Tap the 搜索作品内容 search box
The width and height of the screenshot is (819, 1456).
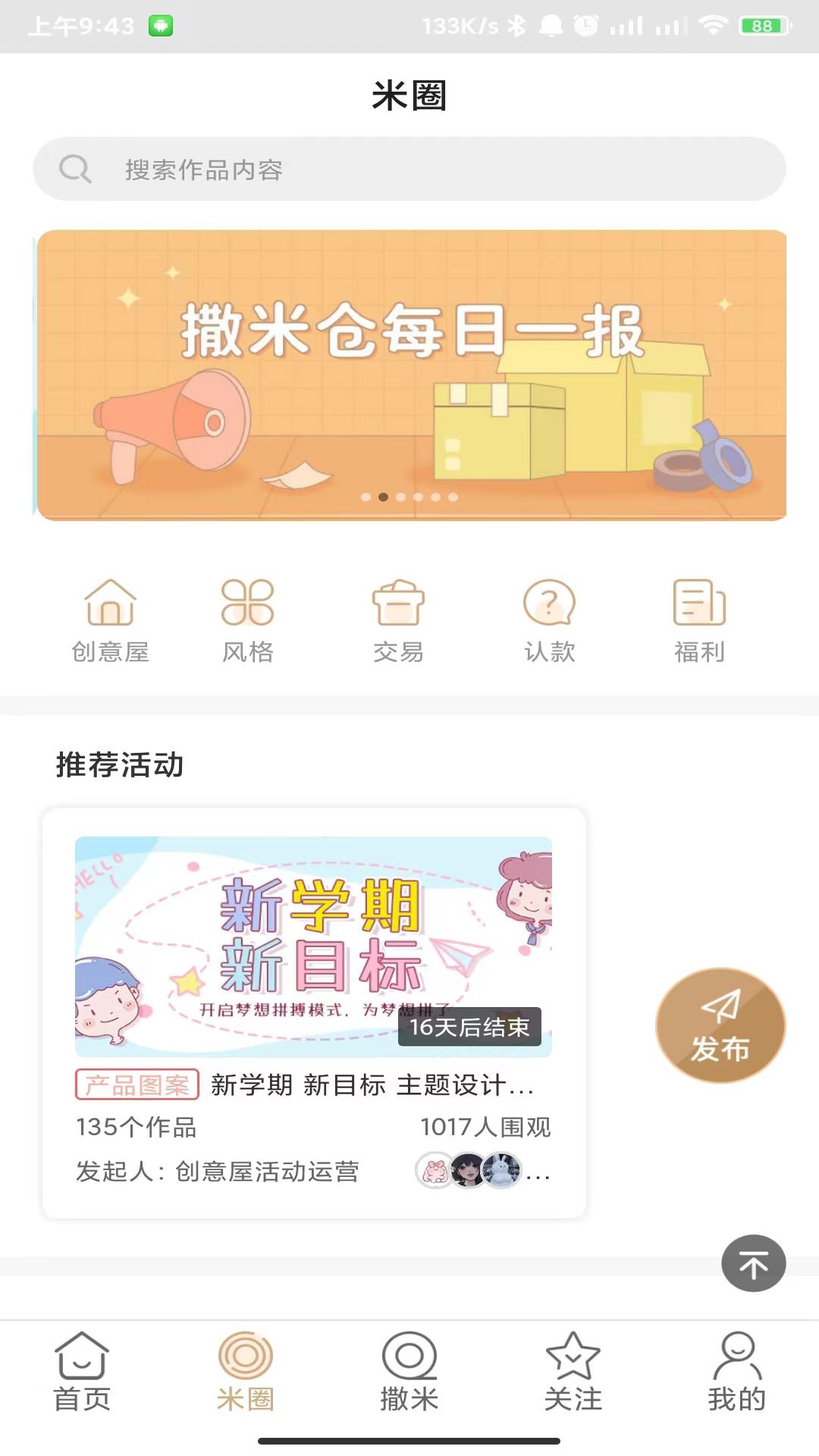409,169
